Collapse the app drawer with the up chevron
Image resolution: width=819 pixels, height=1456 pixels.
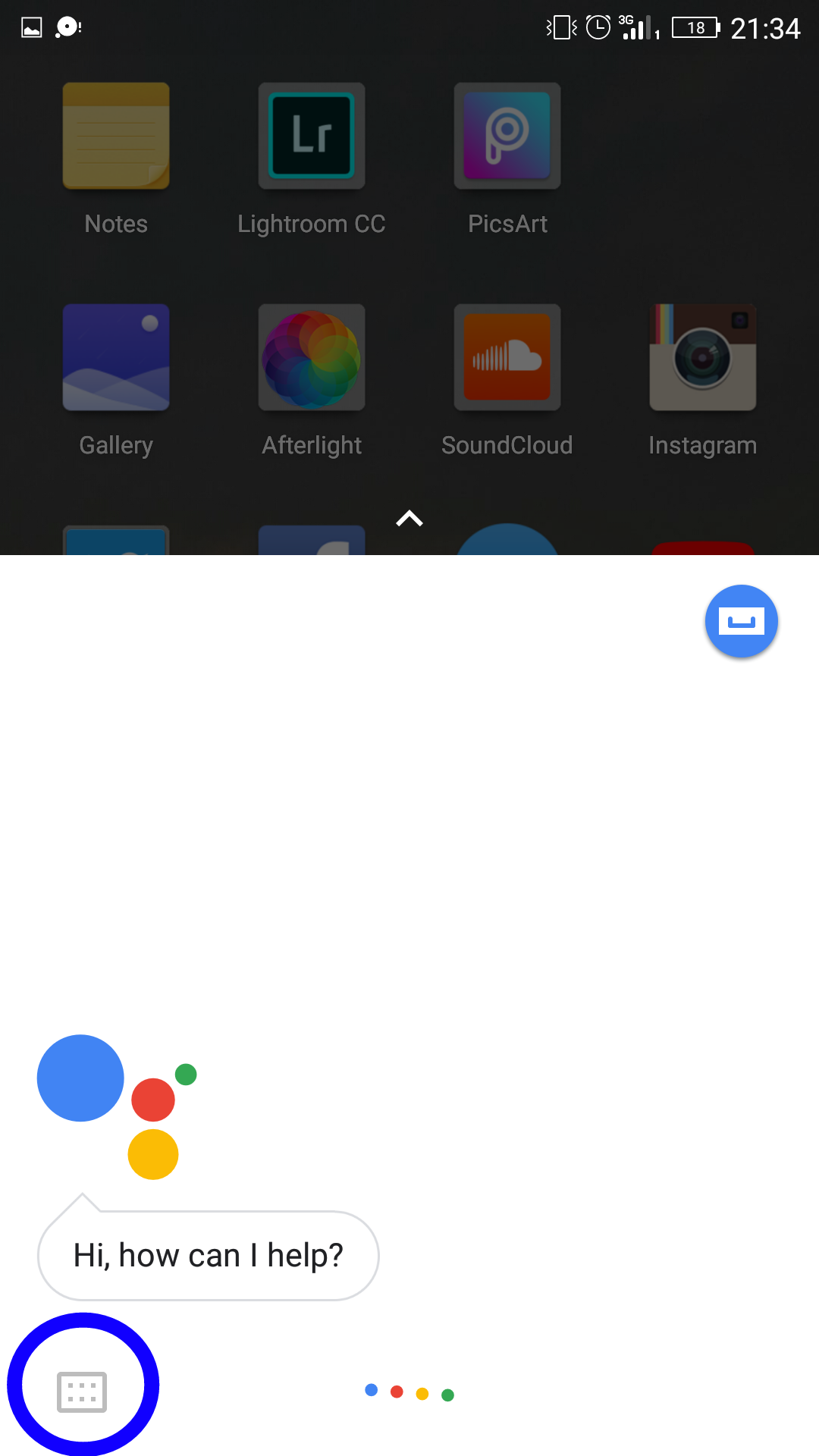click(x=409, y=518)
